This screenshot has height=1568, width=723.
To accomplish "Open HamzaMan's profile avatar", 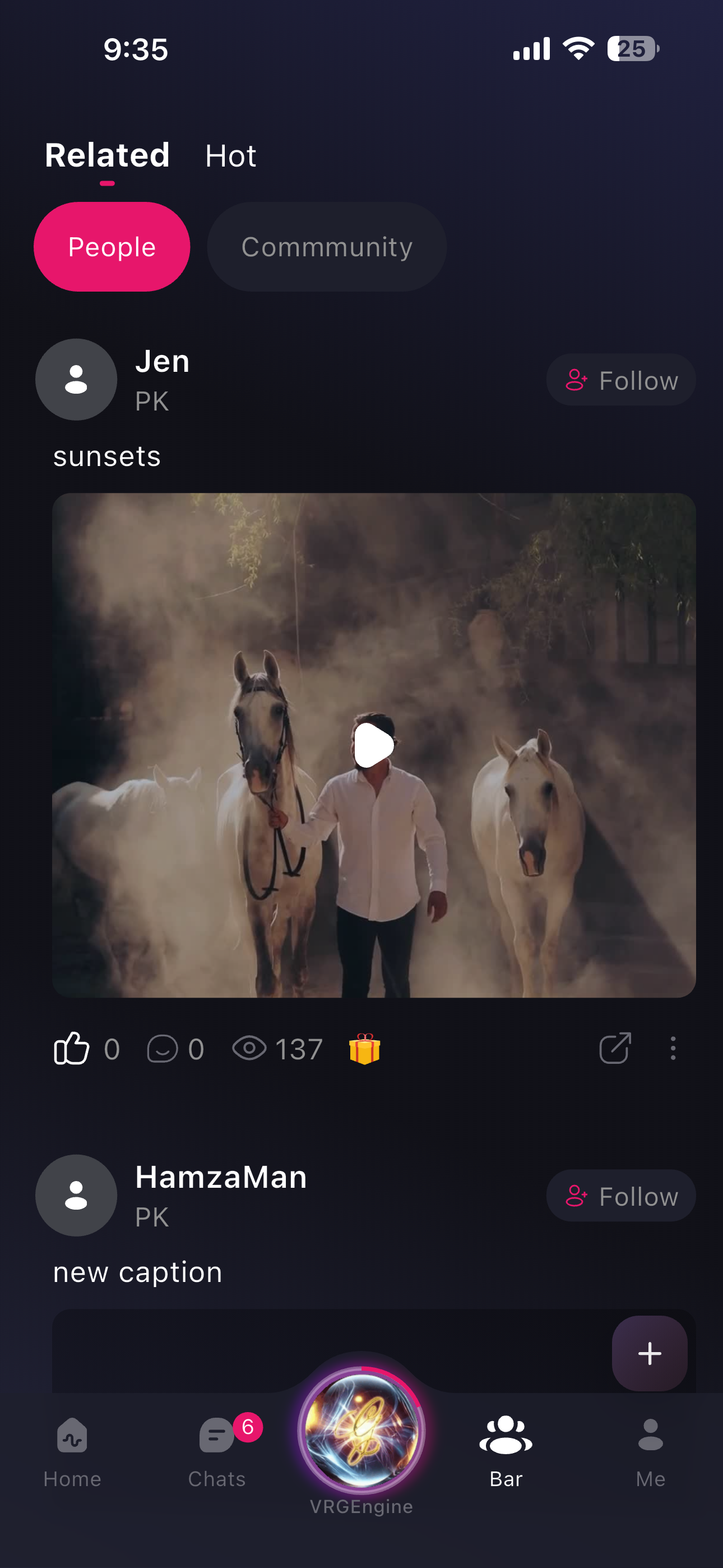I will tap(76, 1196).
